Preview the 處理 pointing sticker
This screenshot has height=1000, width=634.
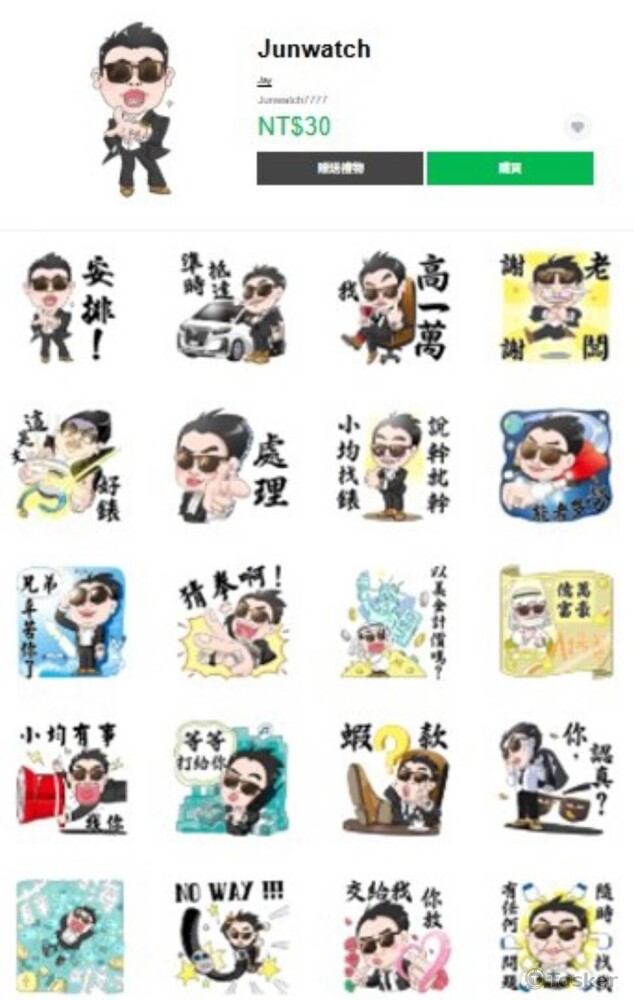click(x=231, y=466)
